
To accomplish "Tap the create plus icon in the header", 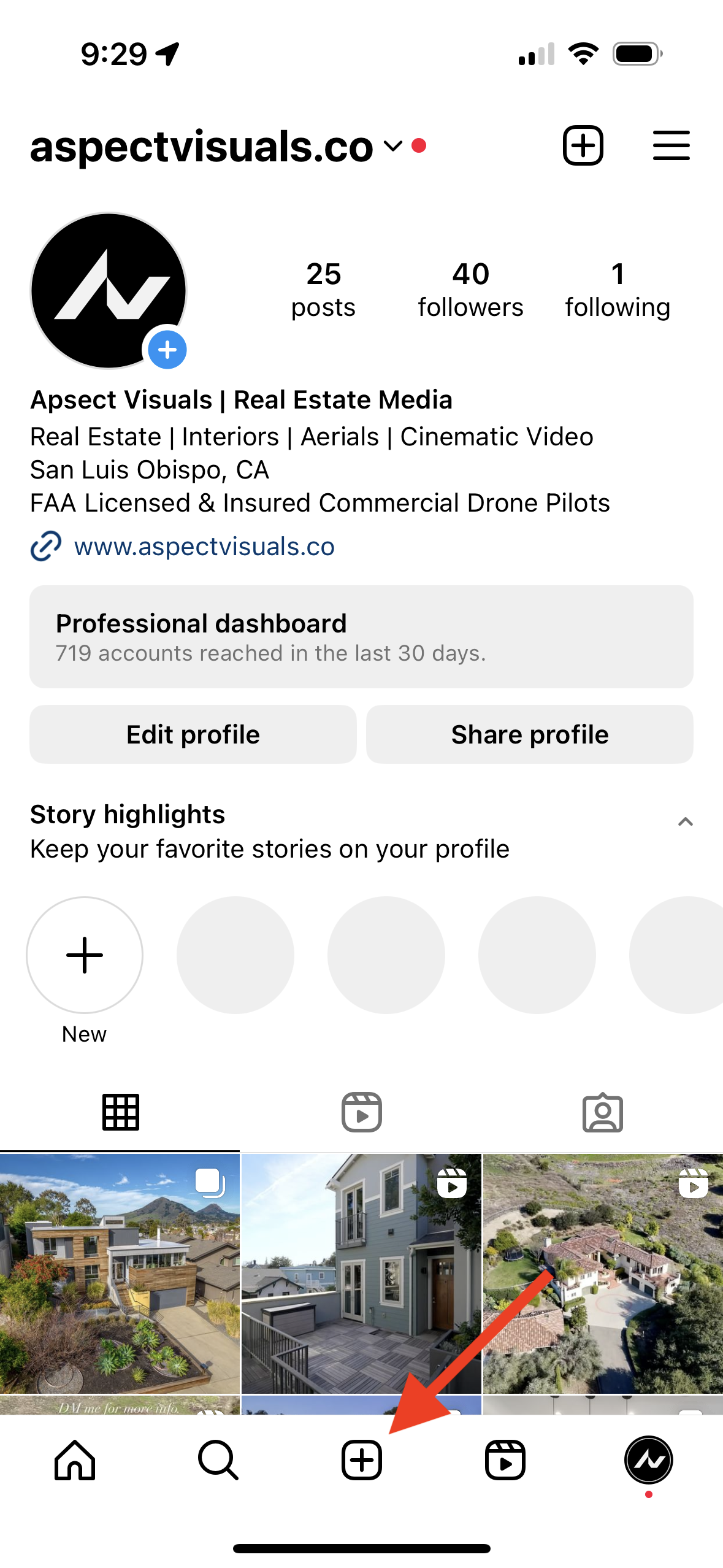I will click(x=583, y=146).
